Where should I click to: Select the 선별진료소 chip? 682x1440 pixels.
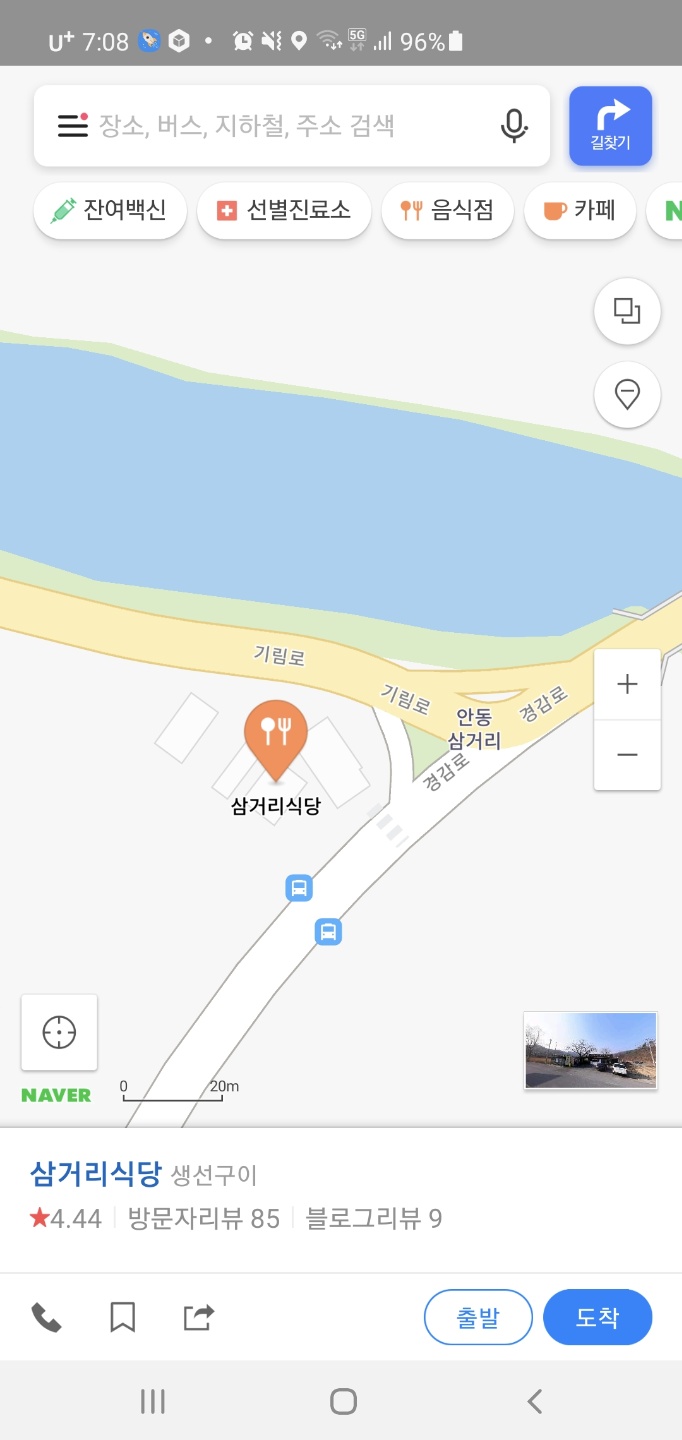coord(284,210)
